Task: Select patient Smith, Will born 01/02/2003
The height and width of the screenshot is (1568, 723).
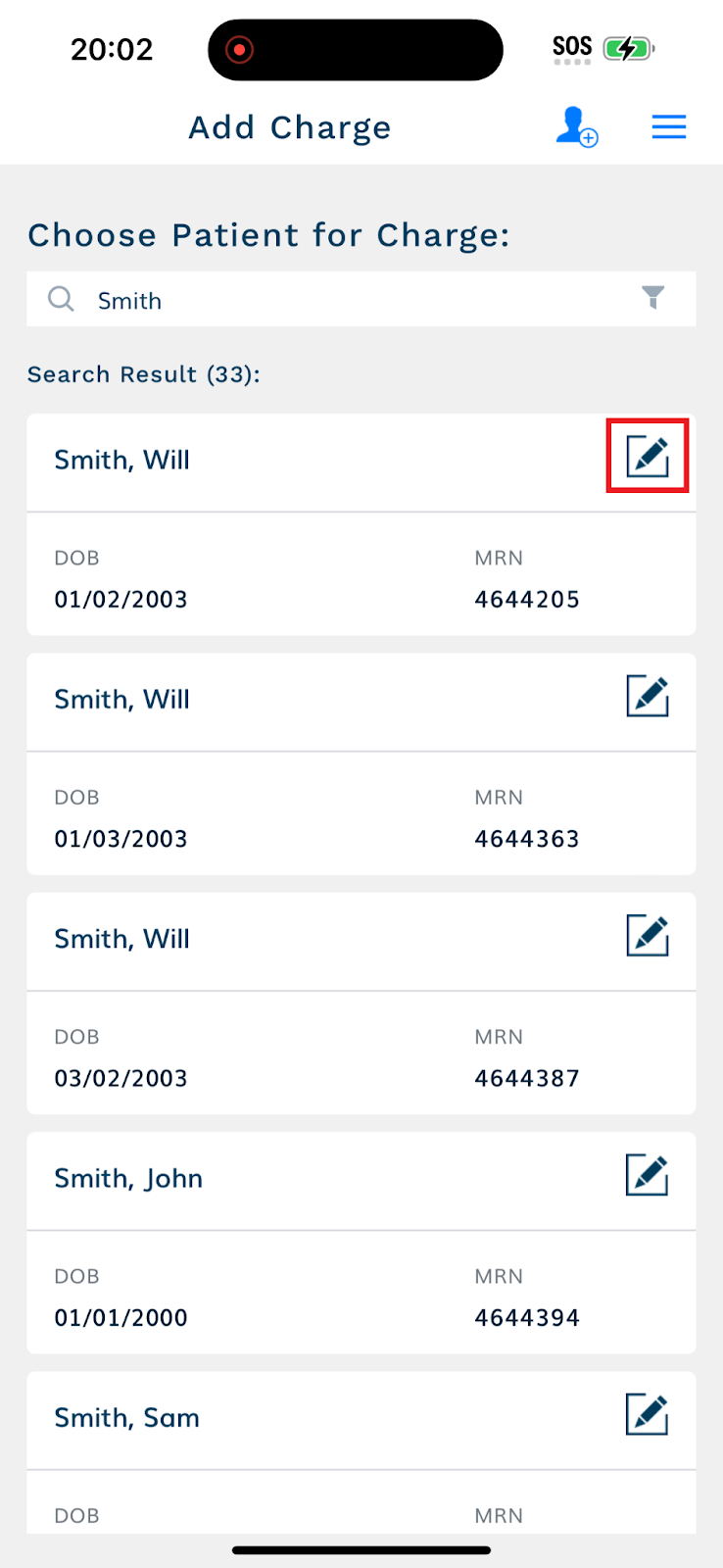Action: click(361, 524)
